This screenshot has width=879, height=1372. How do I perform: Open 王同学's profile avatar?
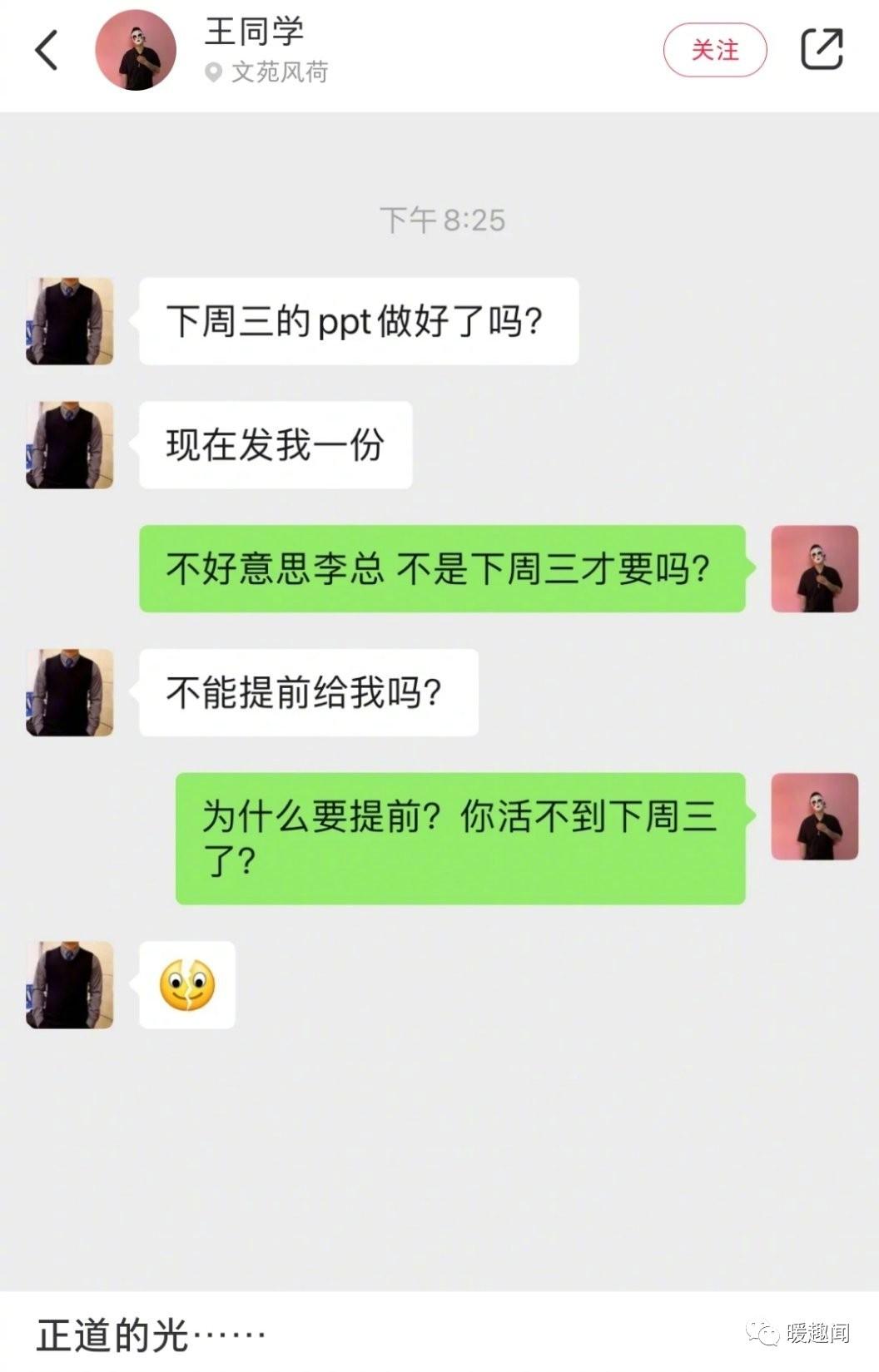tap(136, 51)
